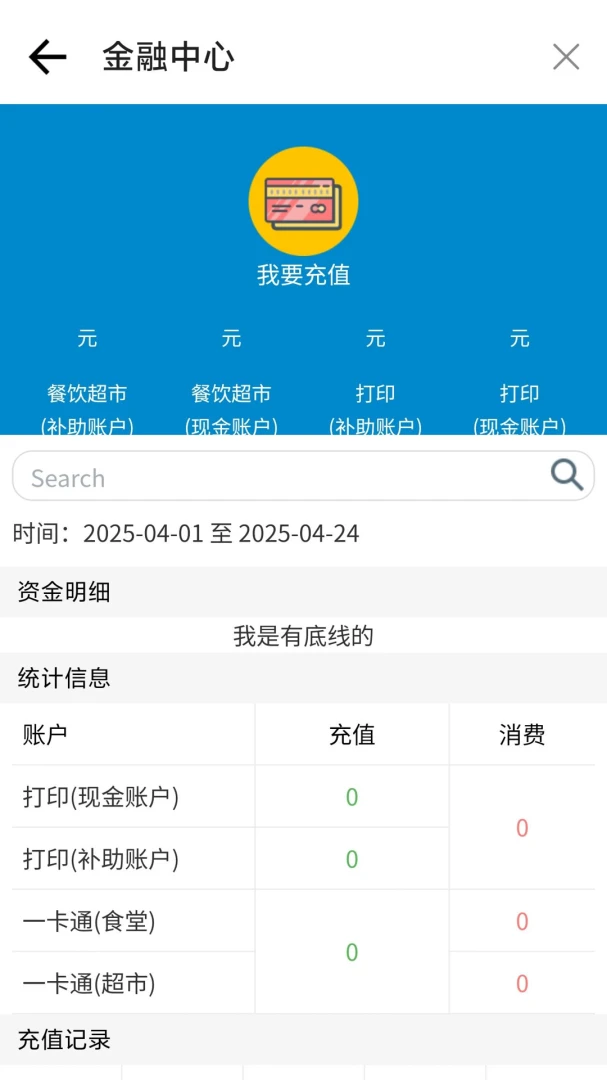This screenshot has height=1080, width=607.
Task: Close the 金融中心 page
Action: [x=566, y=56]
